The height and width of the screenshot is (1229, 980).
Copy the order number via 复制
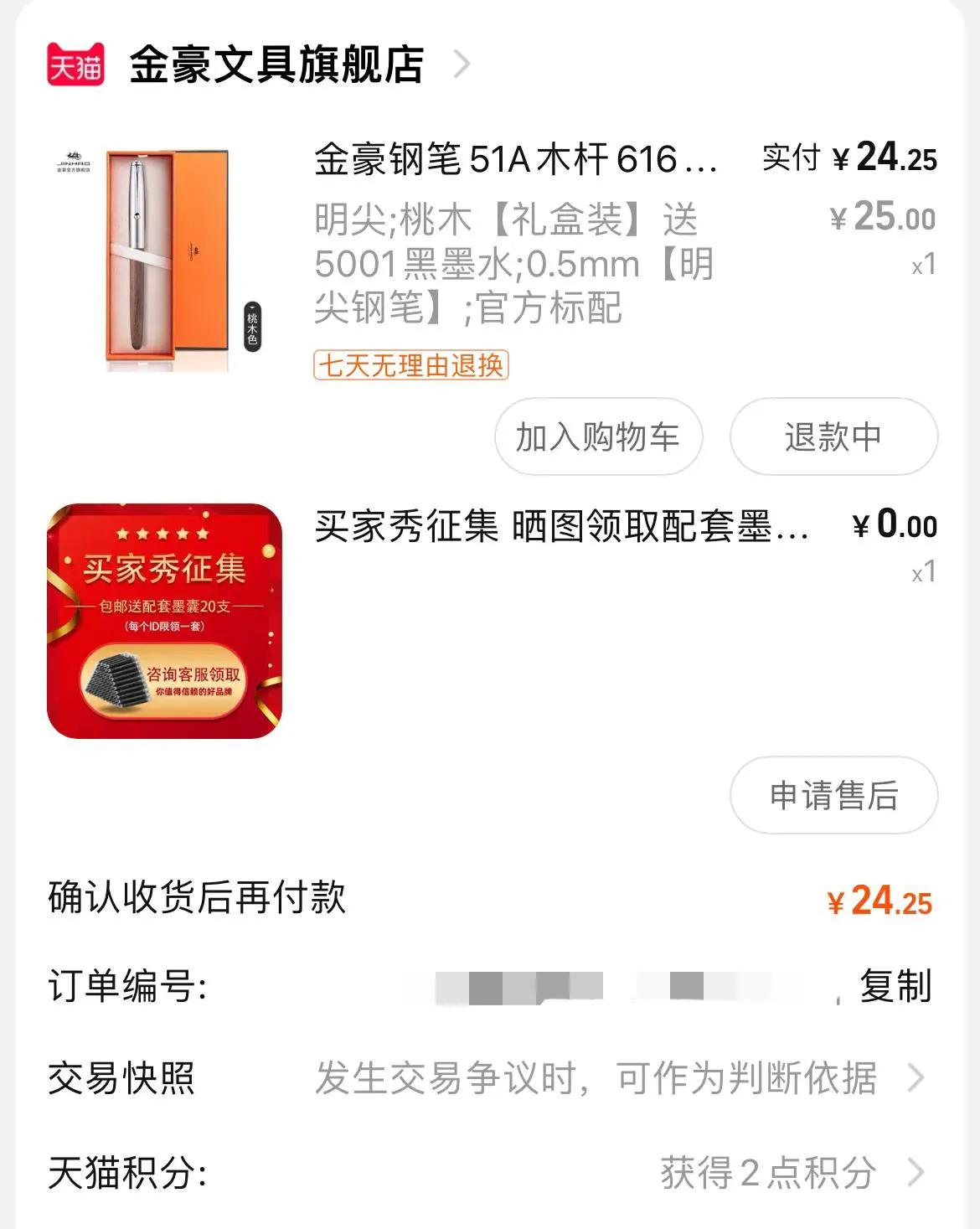tap(892, 989)
